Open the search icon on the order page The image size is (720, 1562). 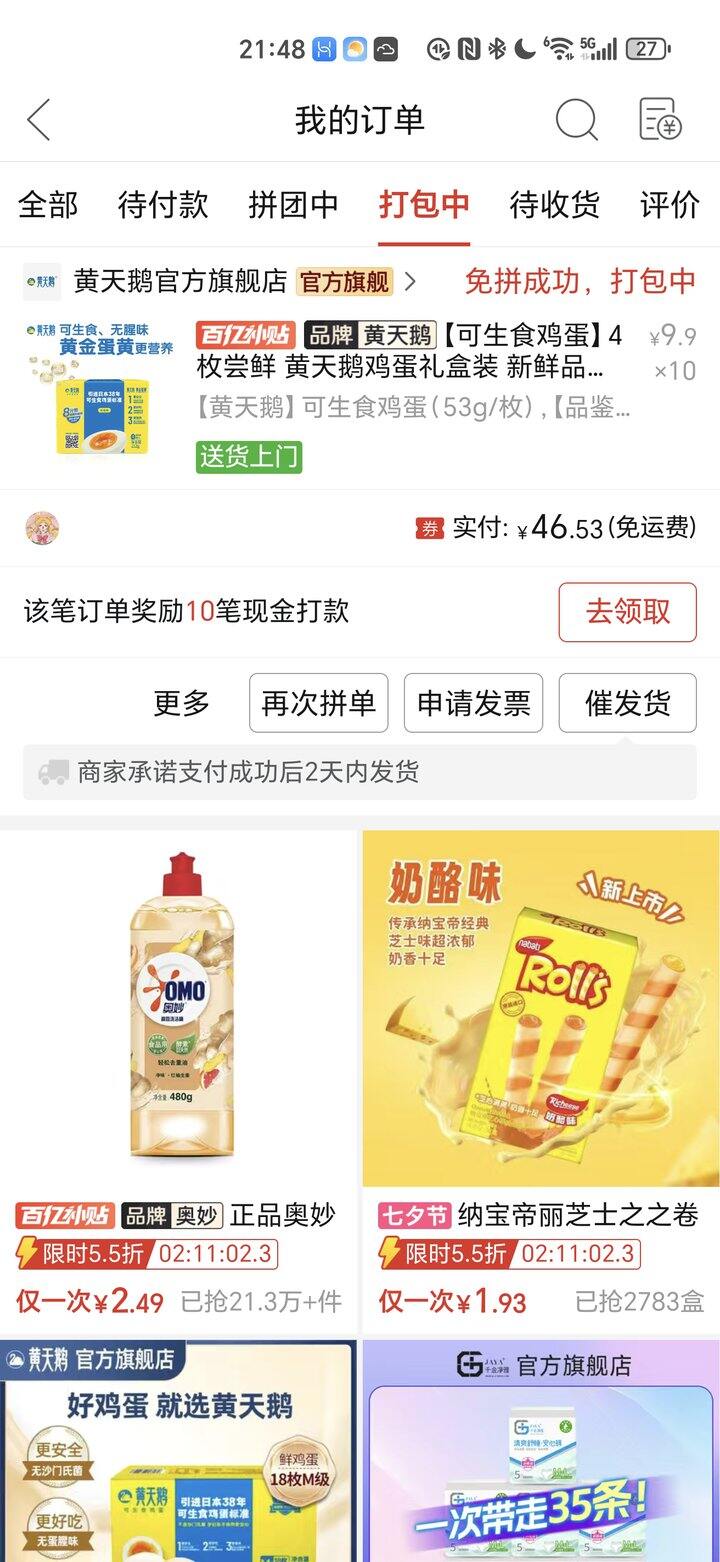[x=574, y=120]
